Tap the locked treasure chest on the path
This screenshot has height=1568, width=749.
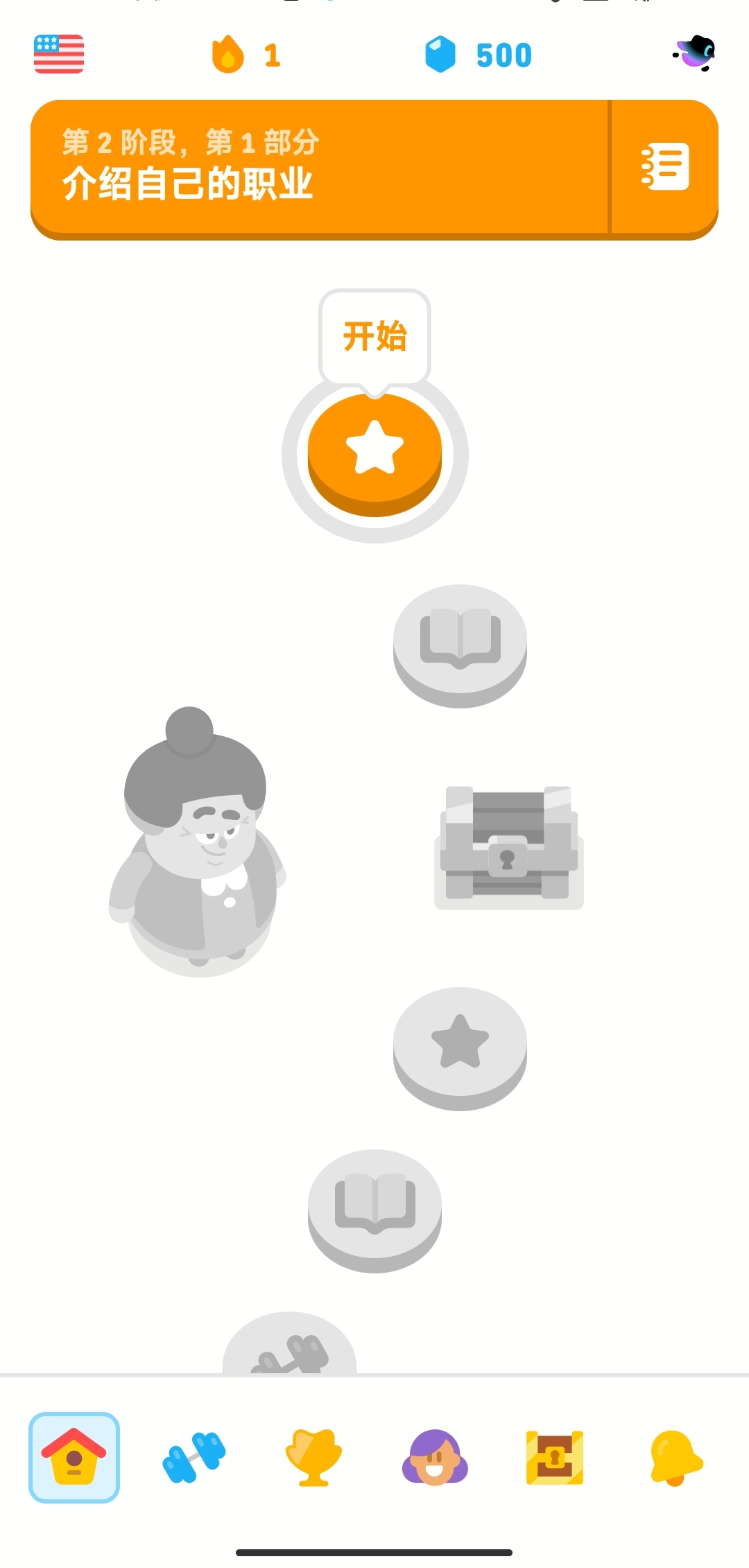[509, 846]
